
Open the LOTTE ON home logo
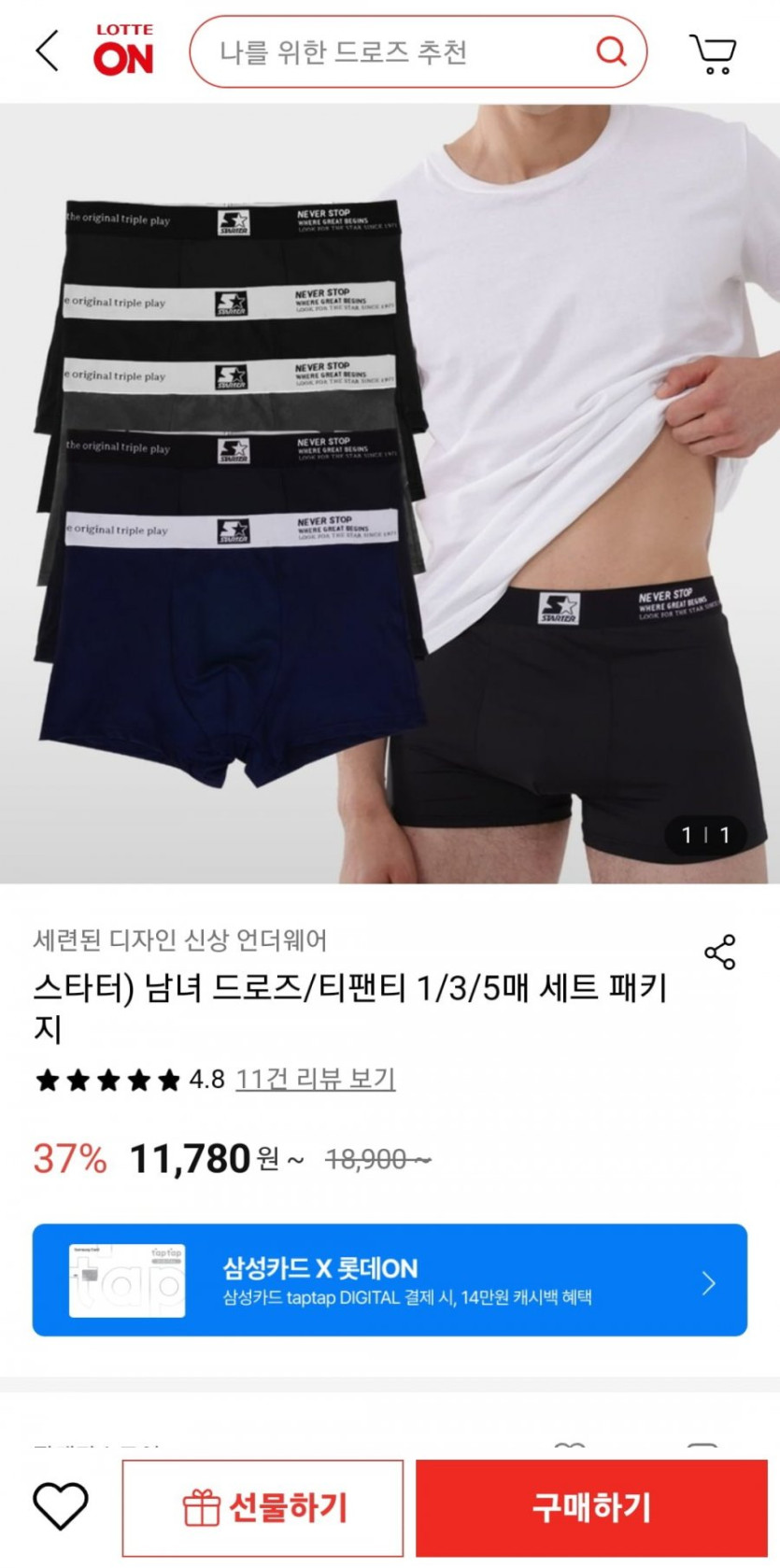(123, 50)
